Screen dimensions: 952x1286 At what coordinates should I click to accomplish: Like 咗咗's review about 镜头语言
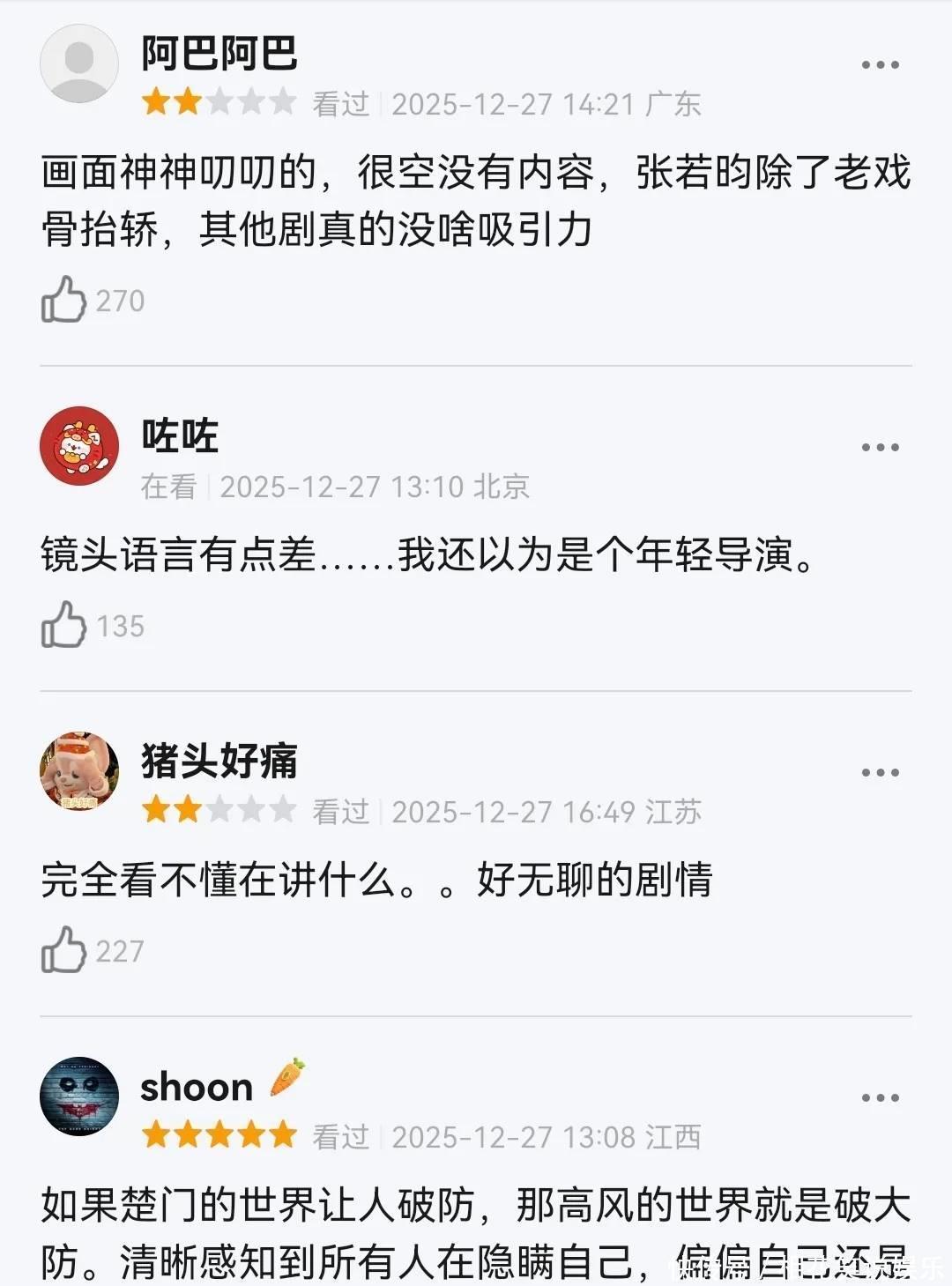[x=64, y=625]
